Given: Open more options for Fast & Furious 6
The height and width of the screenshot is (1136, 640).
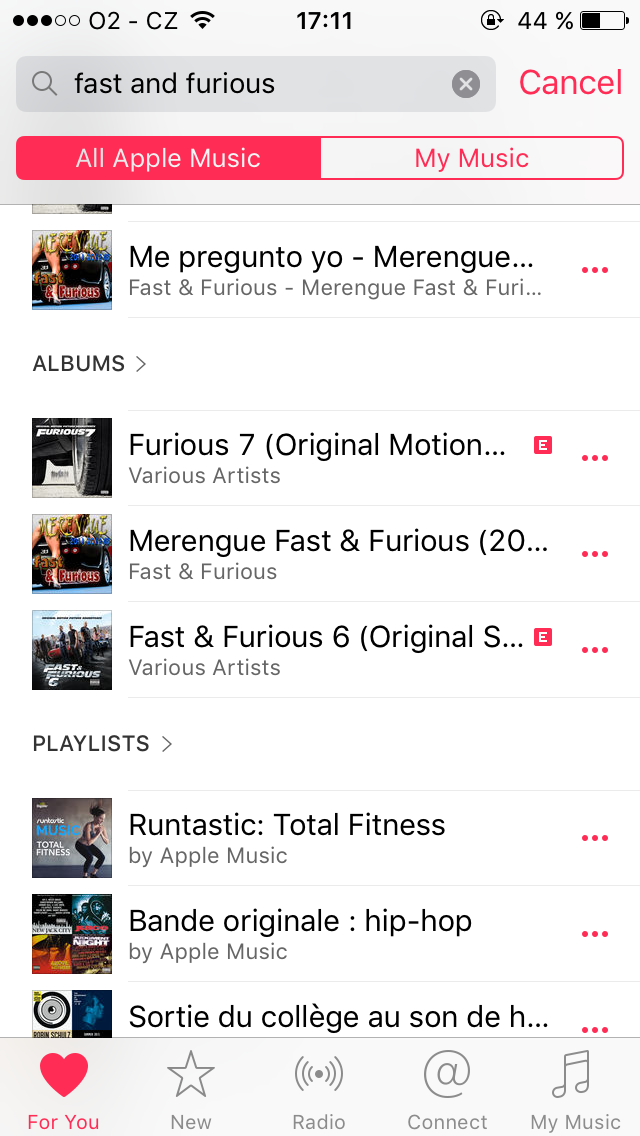Looking at the screenshot, I should point(595,650).
